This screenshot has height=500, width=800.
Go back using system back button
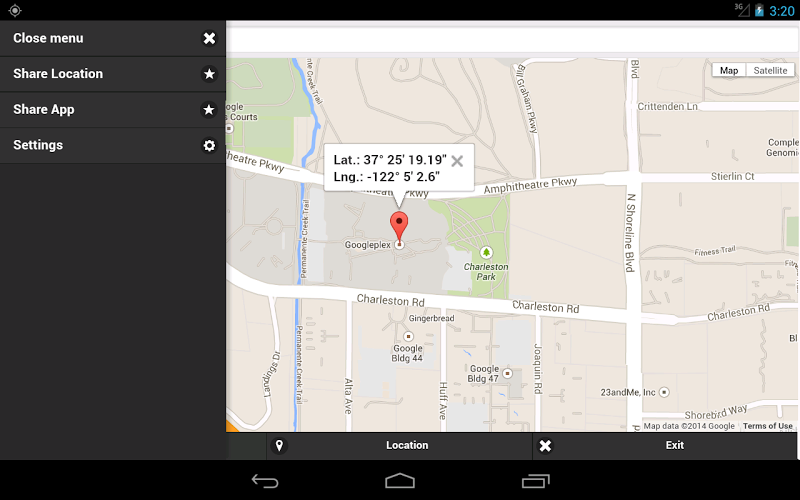[265, 481]
